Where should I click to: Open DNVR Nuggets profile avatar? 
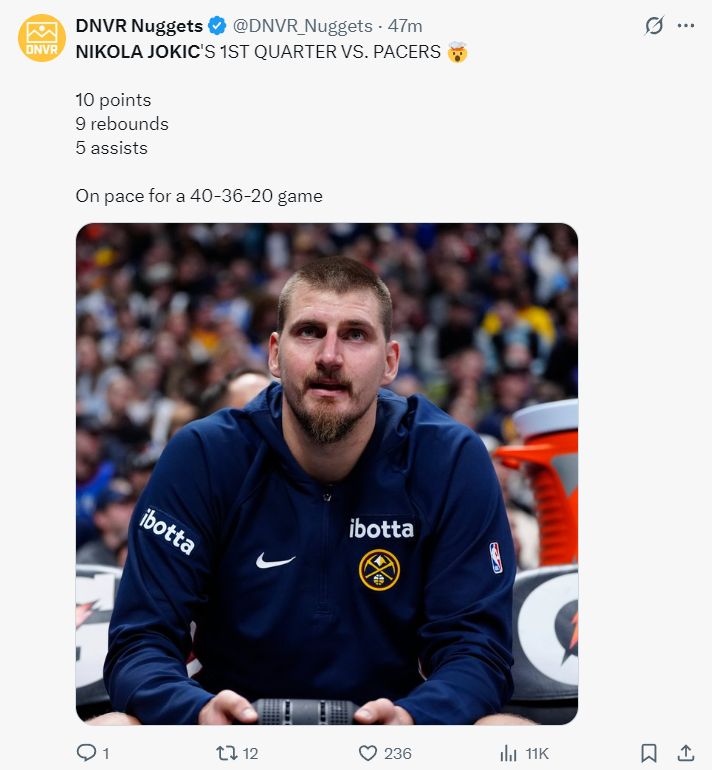42,38
